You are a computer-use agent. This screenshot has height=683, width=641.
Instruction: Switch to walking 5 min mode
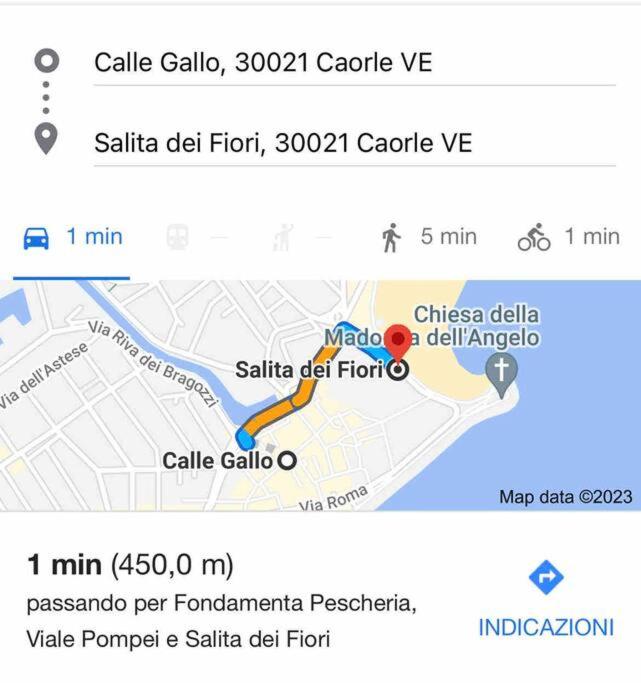click(x=429, y=237)
